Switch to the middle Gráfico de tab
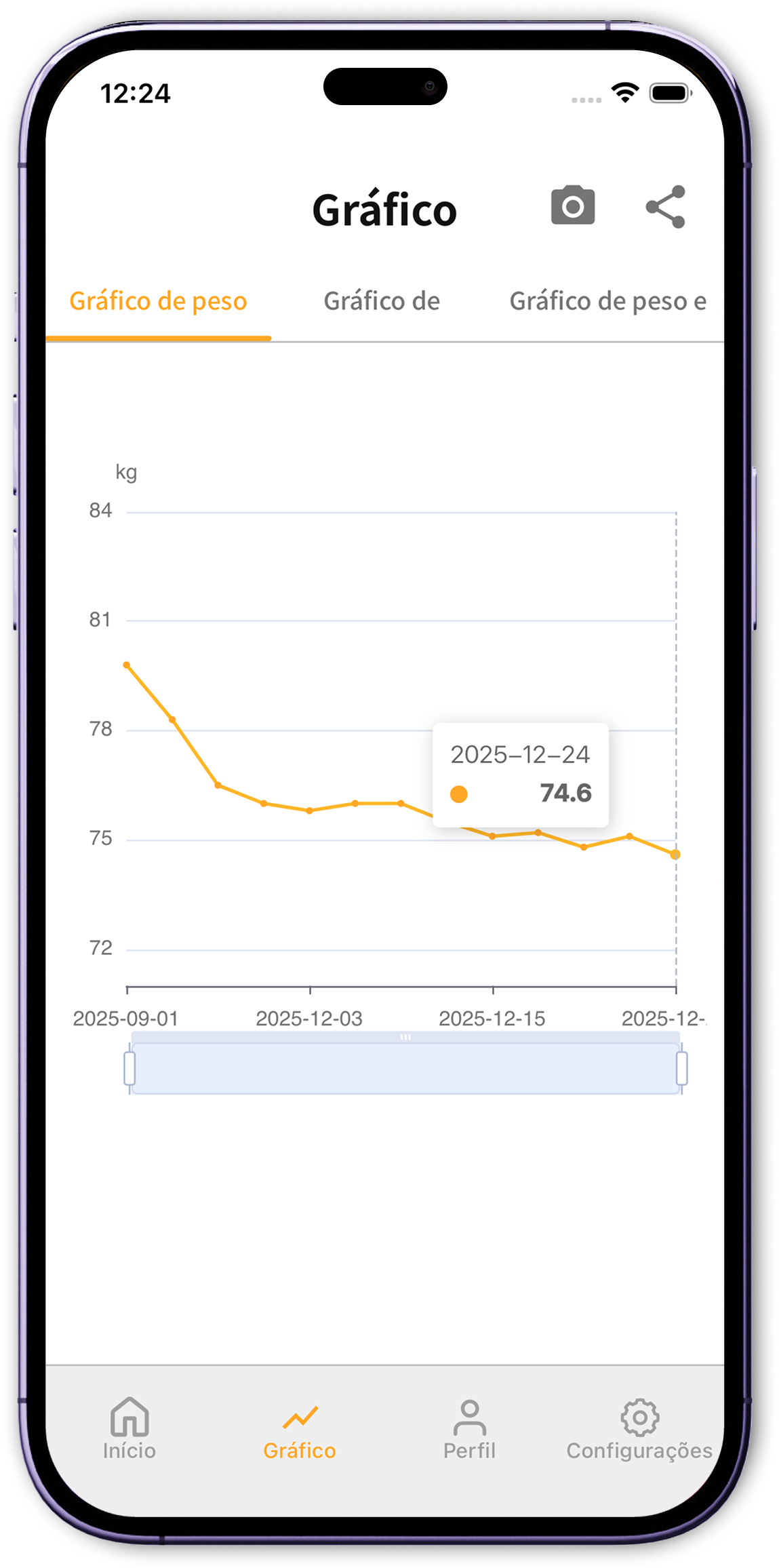The width and height of the screenshot is (779, 1568). 382,301
